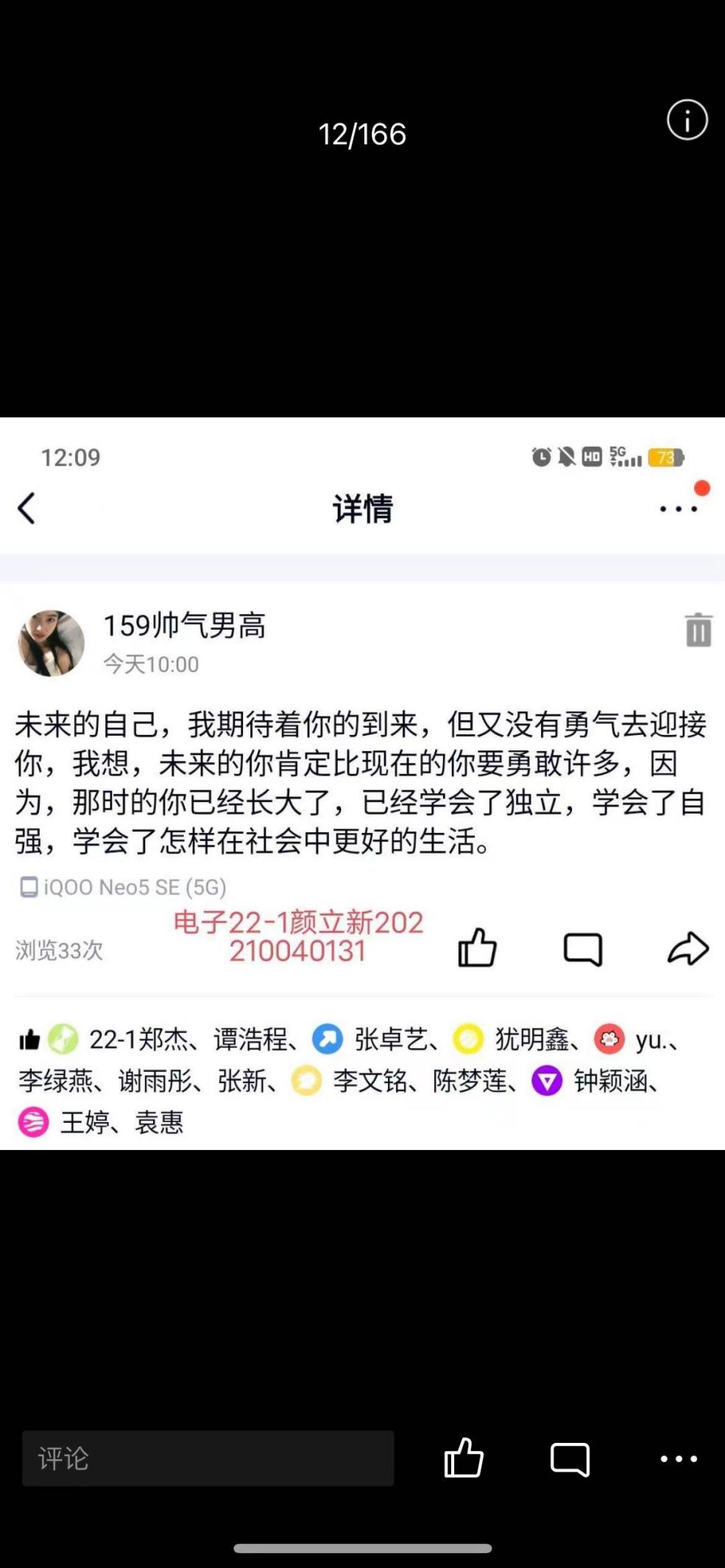The image size is (725, 1568).
Task: Open comments from the bottom bar
Action: click(570, 1458)
